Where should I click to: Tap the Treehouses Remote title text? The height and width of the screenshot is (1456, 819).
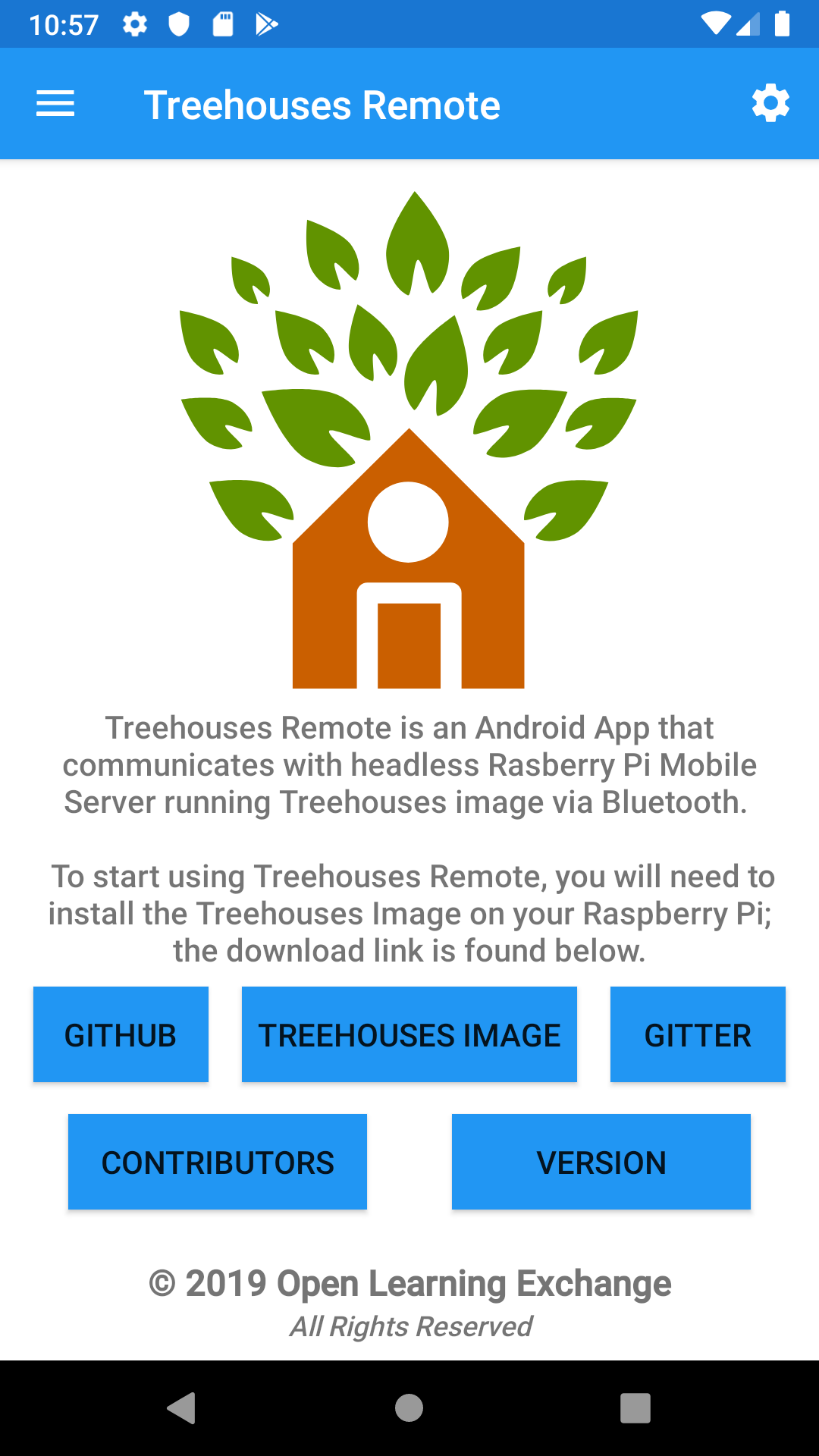tap(322, 104)
